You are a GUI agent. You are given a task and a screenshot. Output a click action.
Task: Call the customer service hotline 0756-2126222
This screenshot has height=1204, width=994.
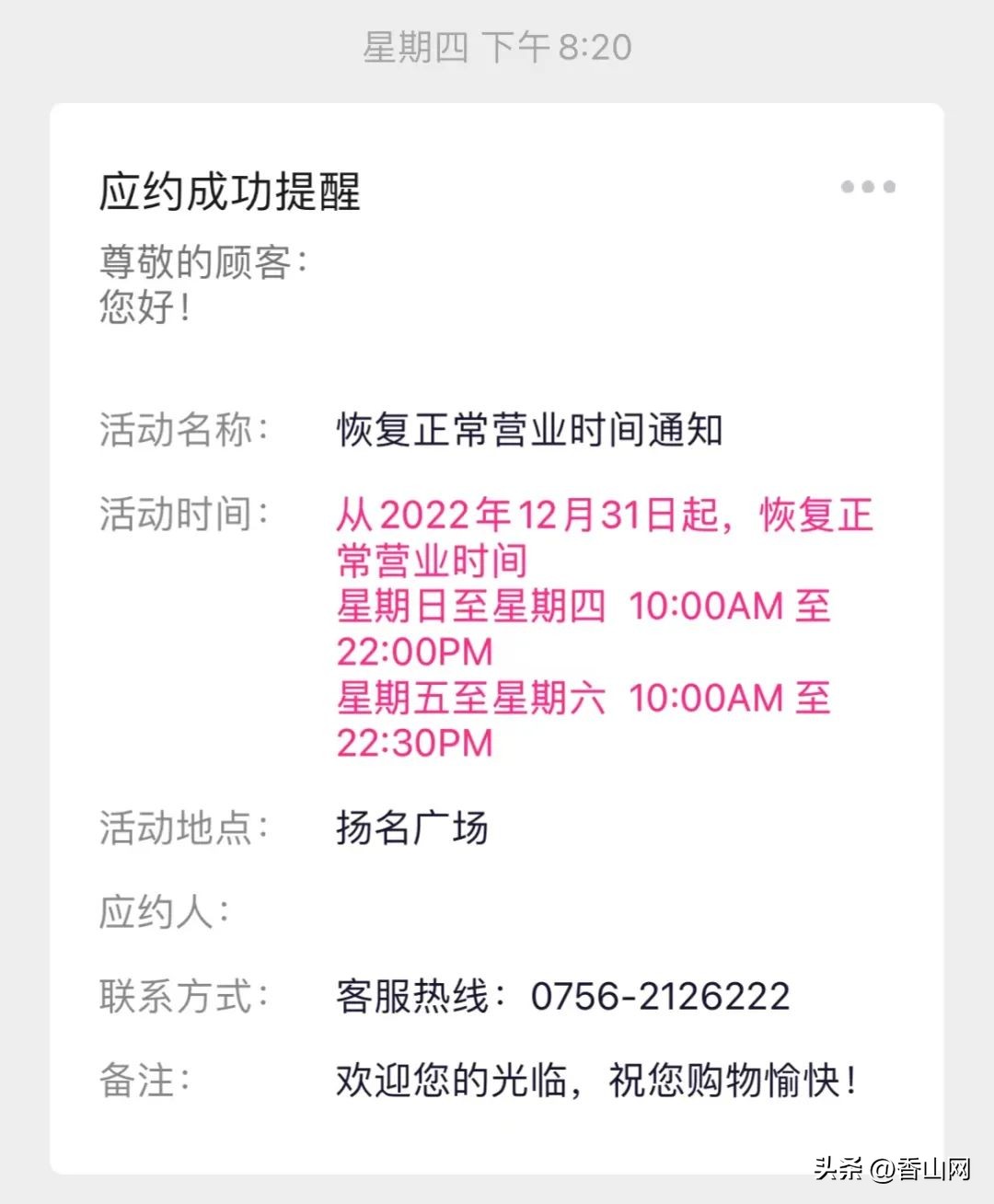tap(661, 995)
